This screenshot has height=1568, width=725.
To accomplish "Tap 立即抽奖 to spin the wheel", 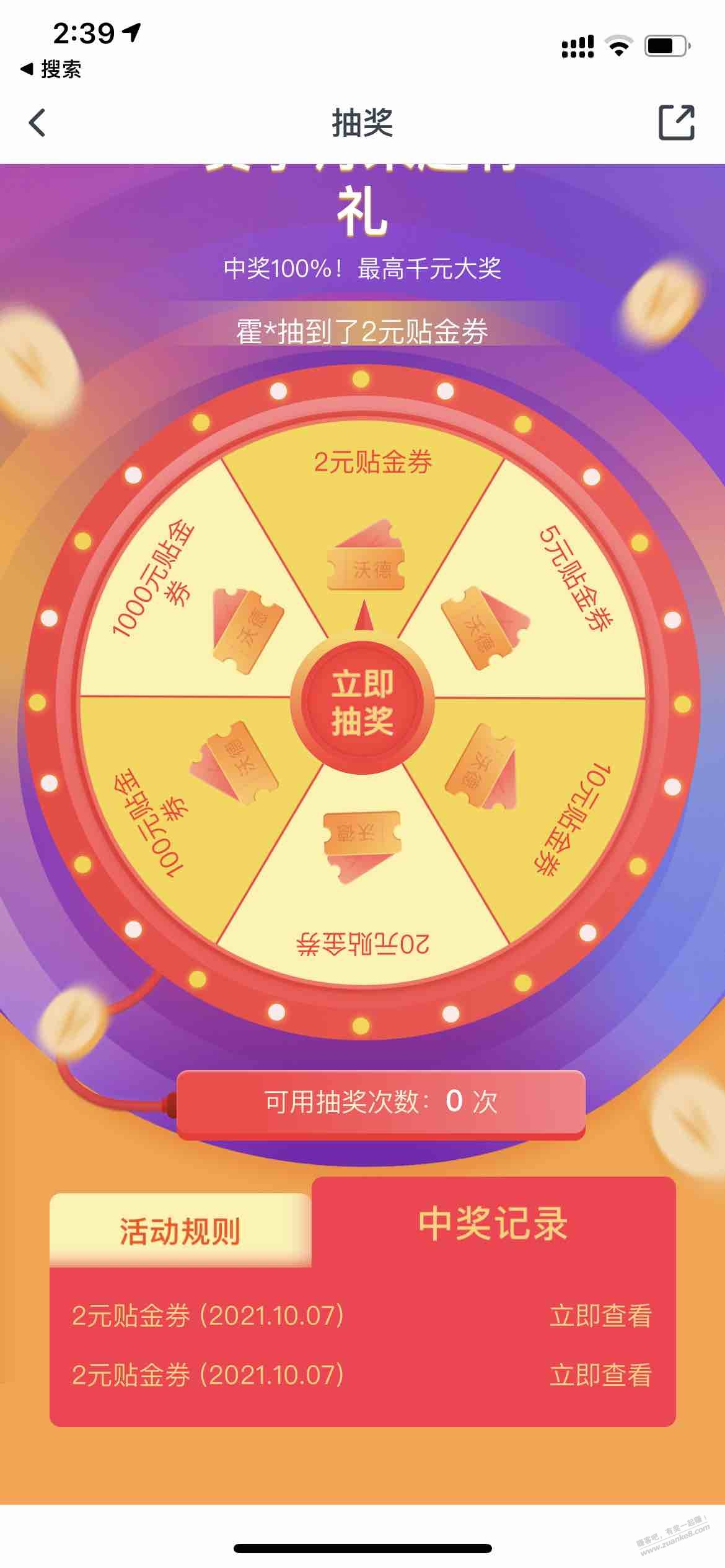I will pos(362,703).
